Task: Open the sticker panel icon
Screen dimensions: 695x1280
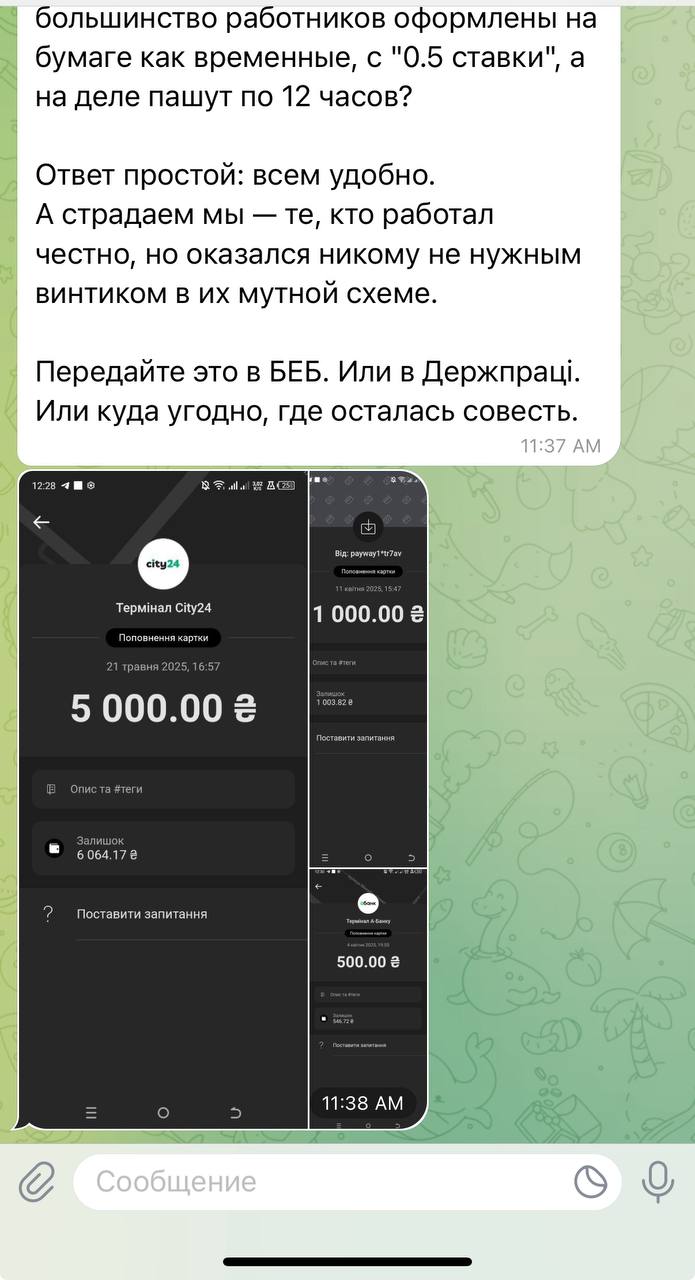Action: (590, 1182)
